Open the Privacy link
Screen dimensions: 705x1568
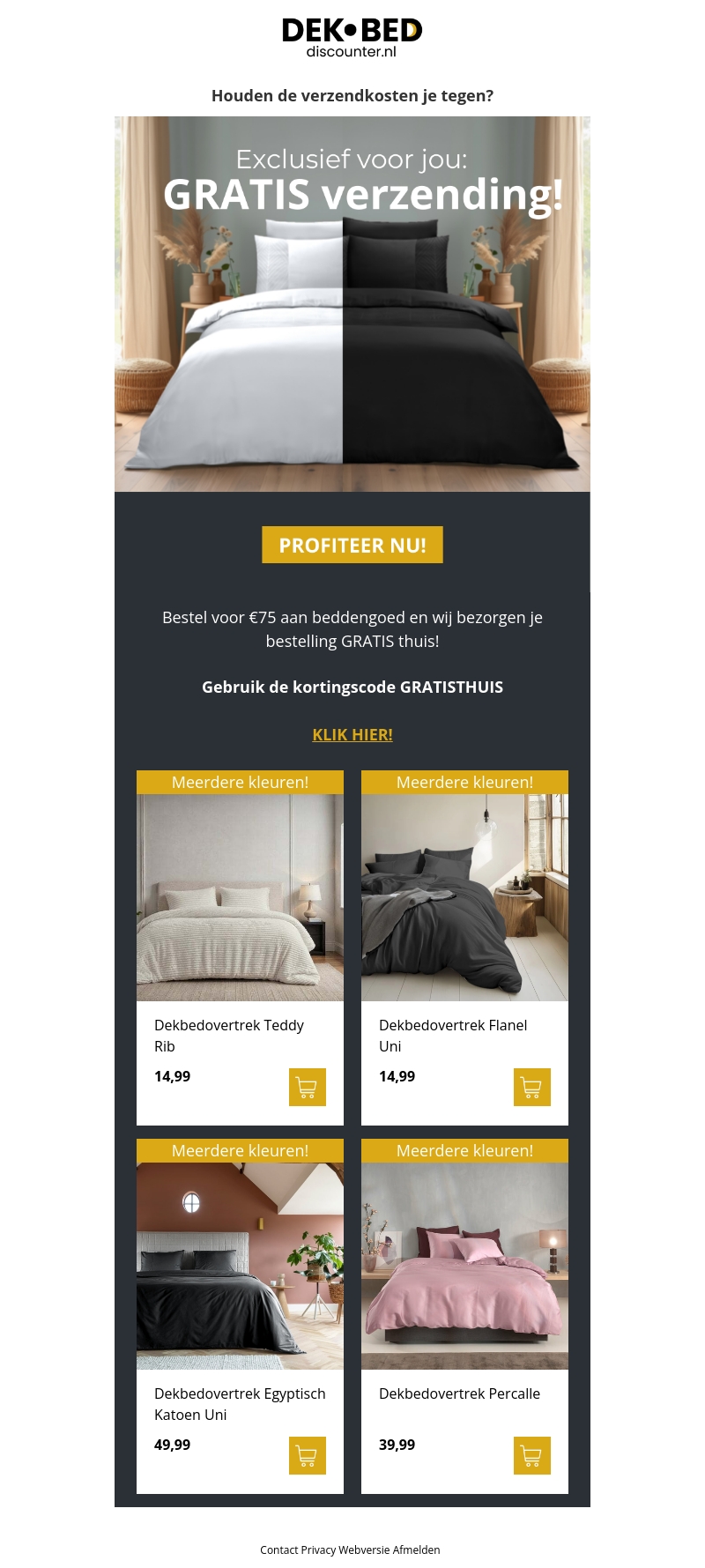(x=318, y=1549)
